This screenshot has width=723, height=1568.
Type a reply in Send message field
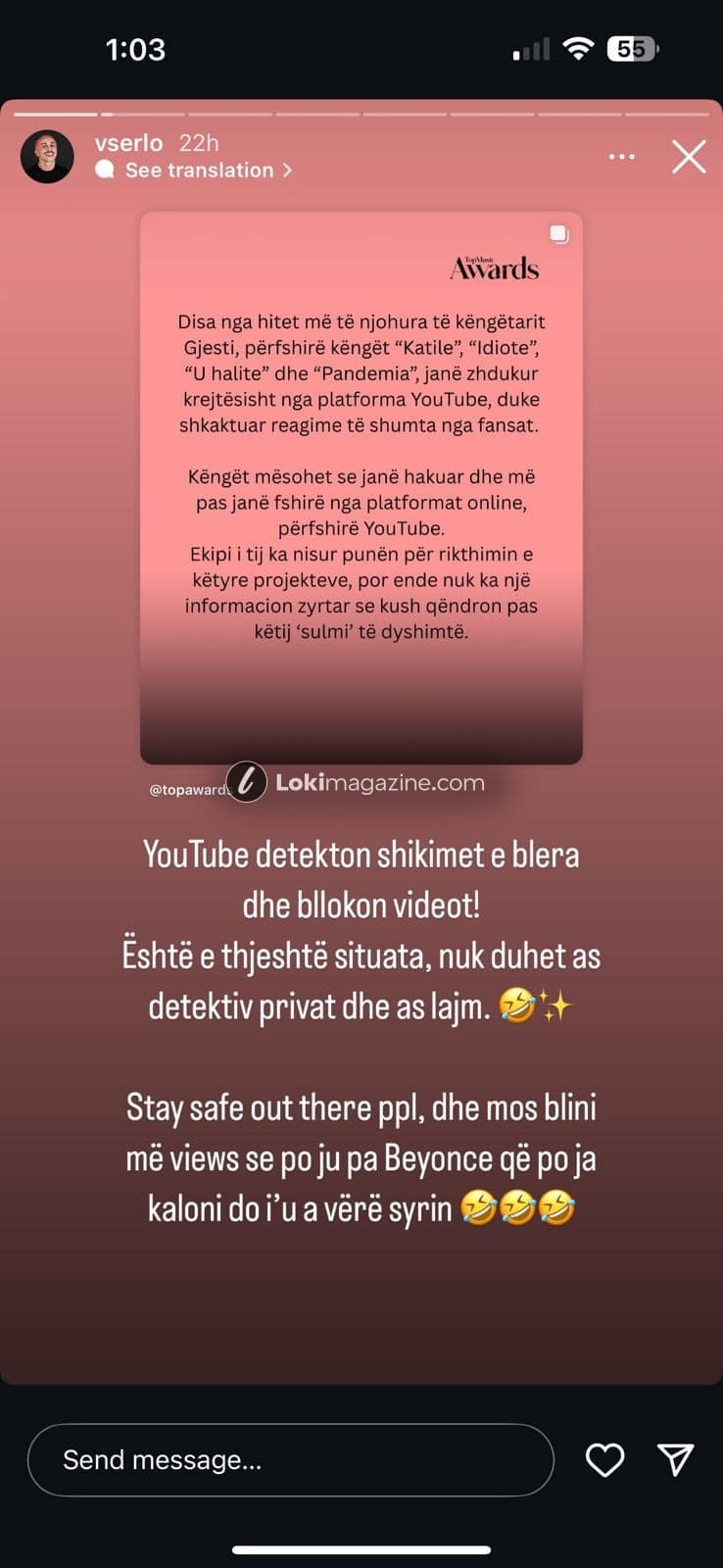click(290, 1460)
